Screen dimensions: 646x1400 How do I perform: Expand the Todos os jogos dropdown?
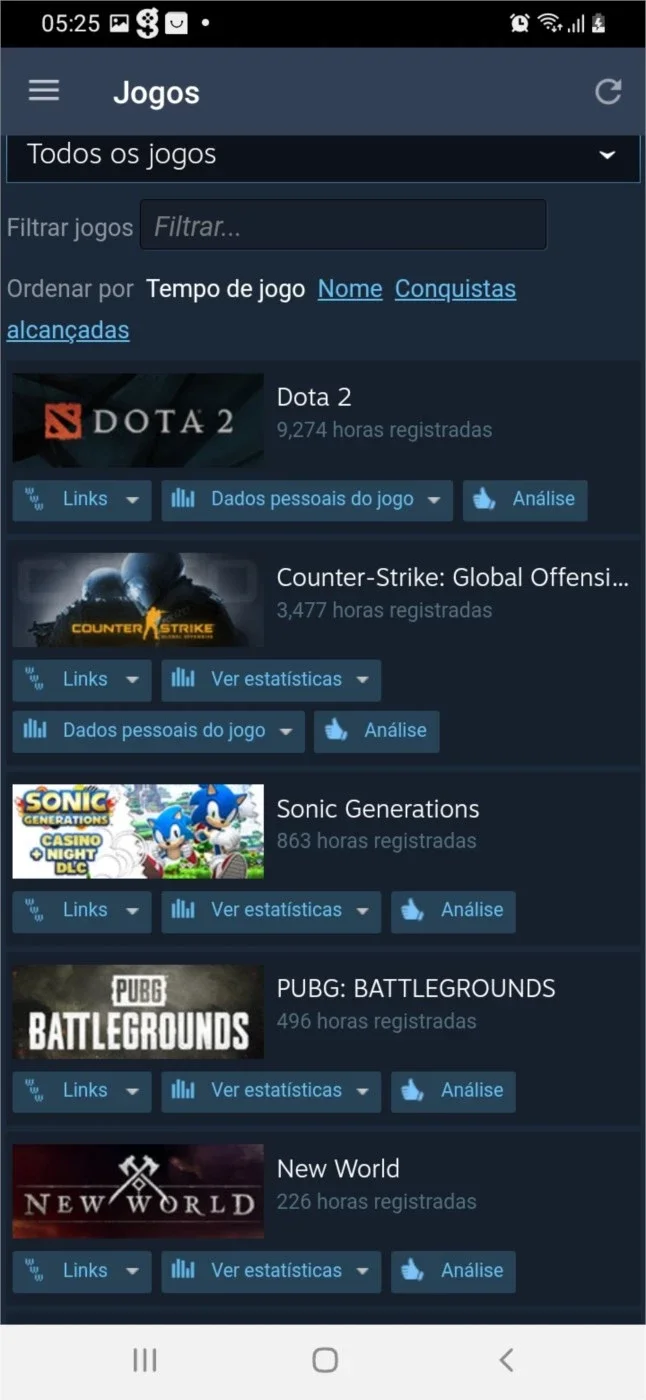[323, 157]
